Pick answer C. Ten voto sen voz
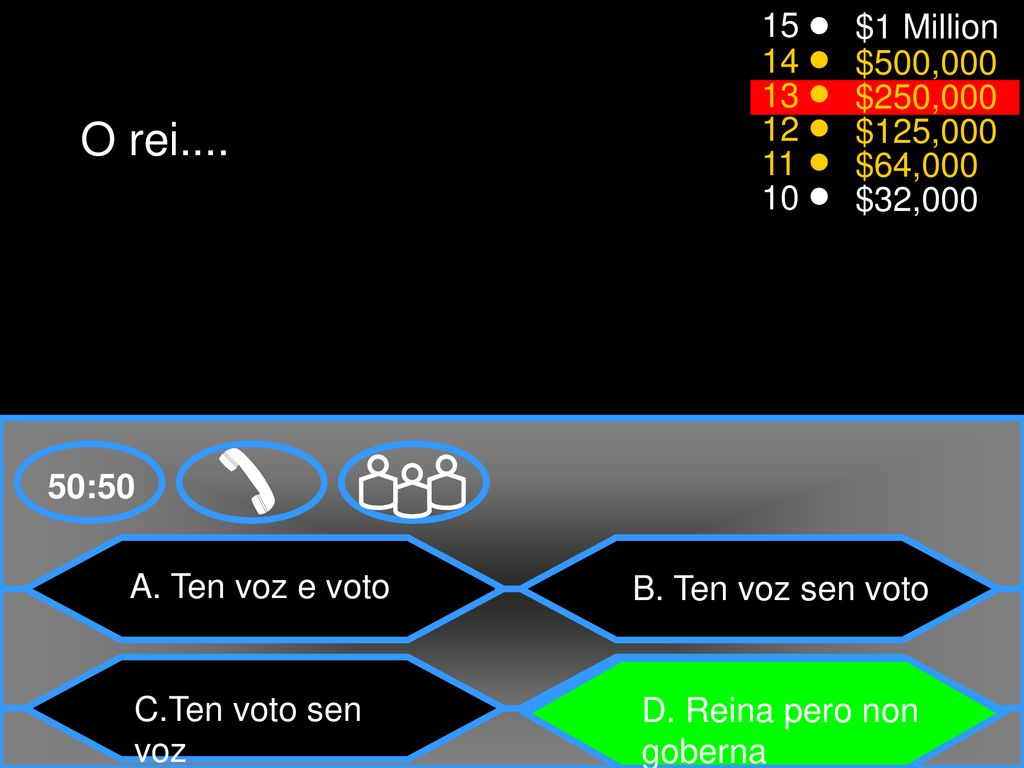The image size is (1024, 768). click(262, 711)
